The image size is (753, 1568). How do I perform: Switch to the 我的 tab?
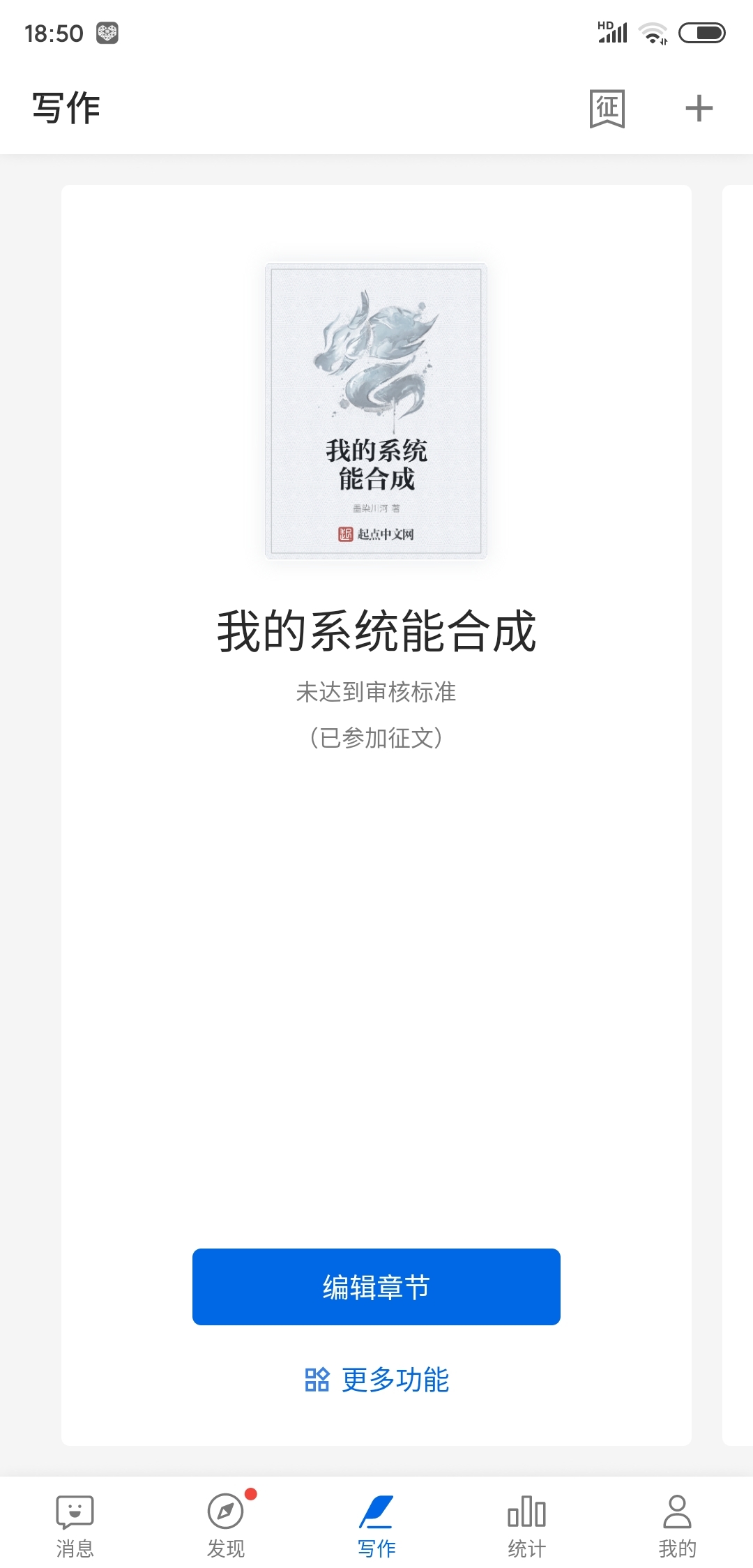click(677, 1526)
